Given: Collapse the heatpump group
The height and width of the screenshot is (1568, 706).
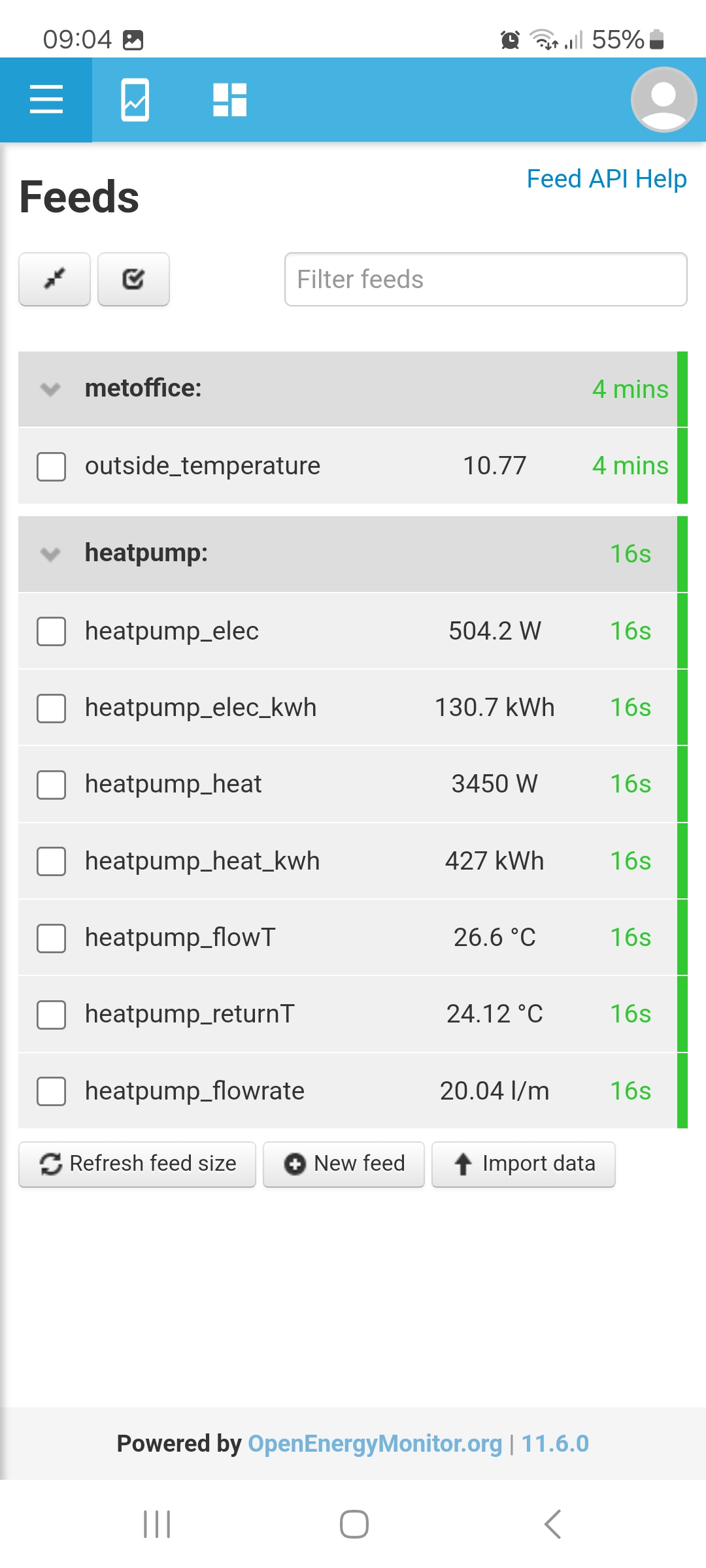Looking at the screenshot, I should (x=50, y=554).
